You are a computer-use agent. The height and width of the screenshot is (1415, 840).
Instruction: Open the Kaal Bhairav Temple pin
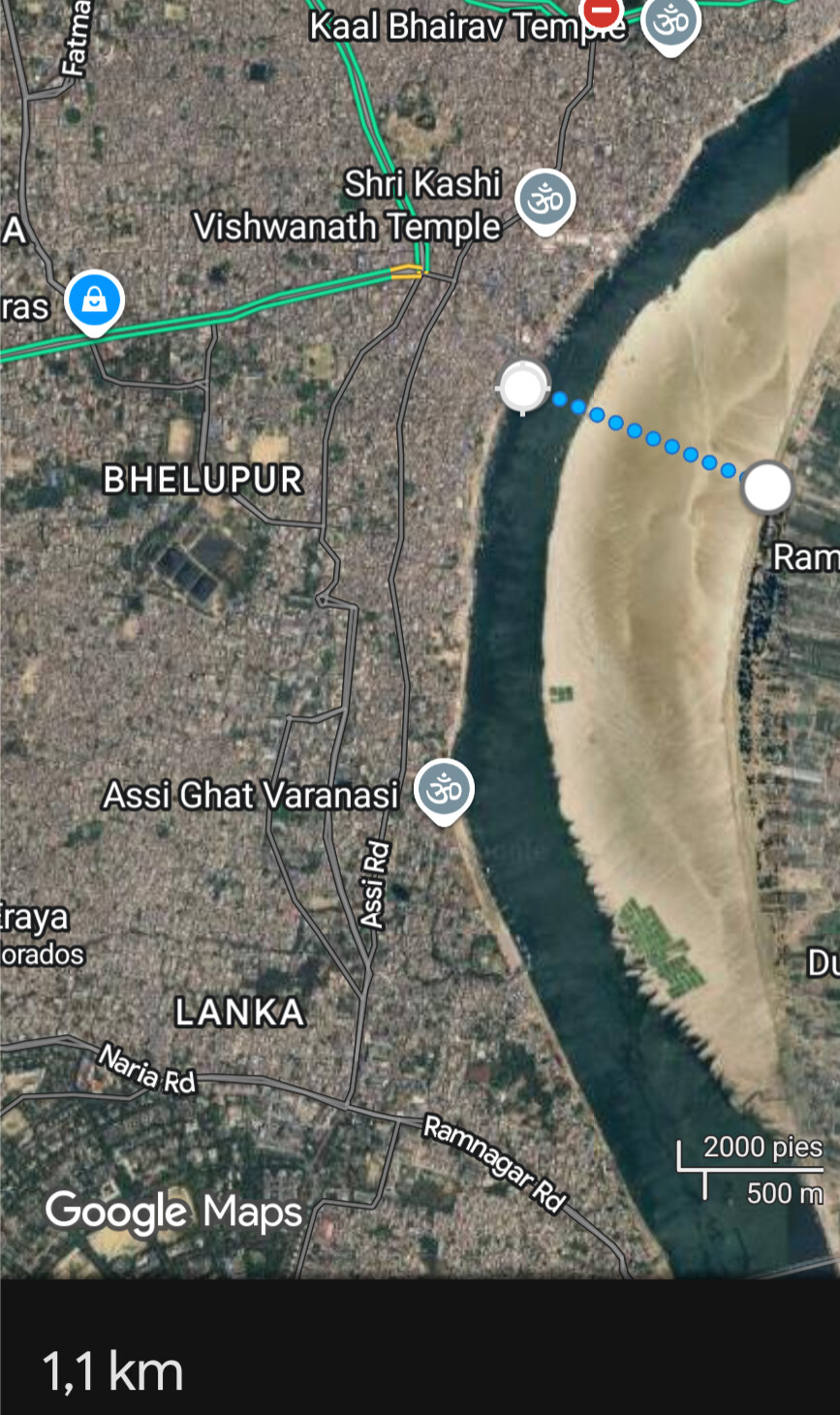click(x=669, y=21)
